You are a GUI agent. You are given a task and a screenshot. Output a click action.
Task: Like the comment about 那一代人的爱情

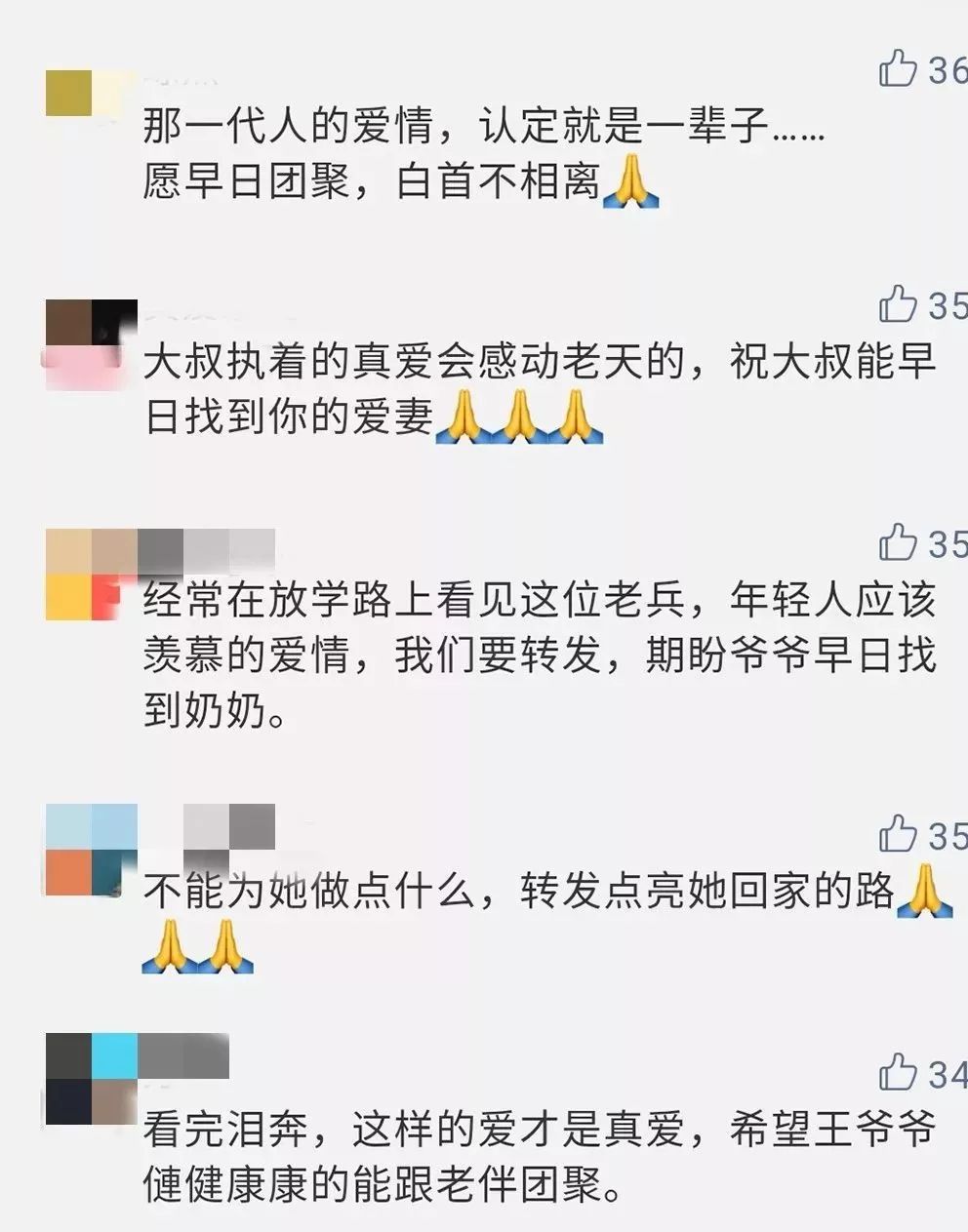[x=899, y=68]
